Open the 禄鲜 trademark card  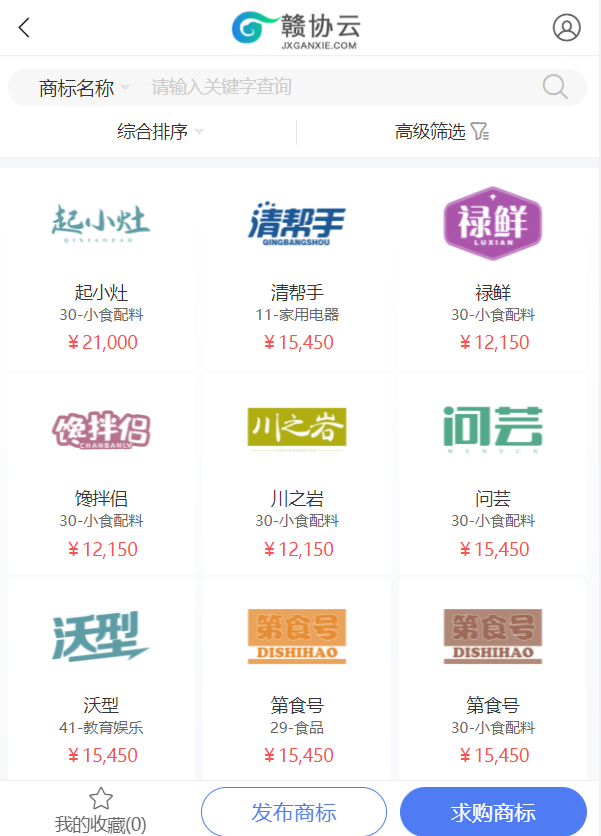[x=493, y=268]
